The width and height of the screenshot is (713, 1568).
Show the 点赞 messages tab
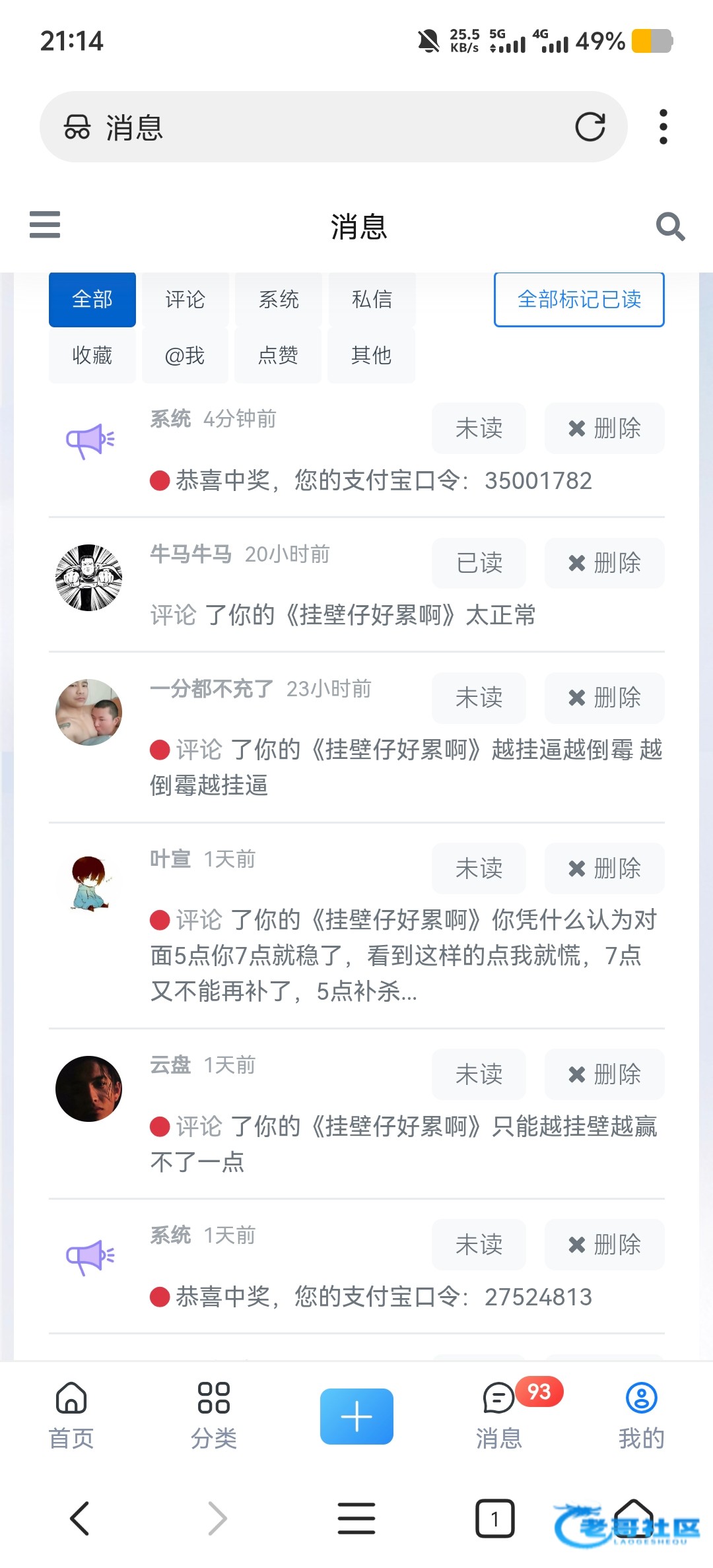278,356
